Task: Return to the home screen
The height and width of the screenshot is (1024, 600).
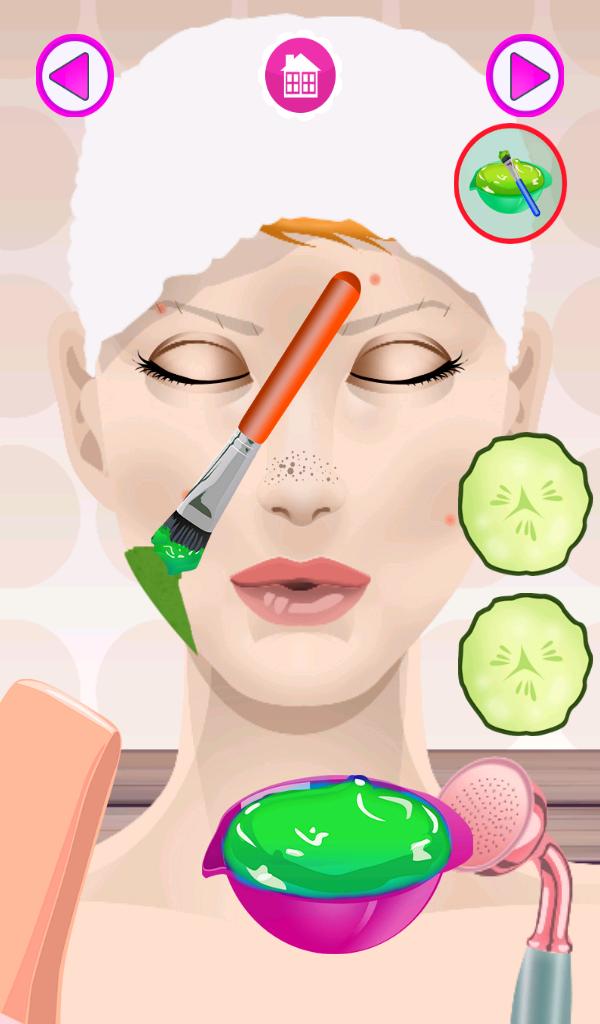Action: [300, 74]
